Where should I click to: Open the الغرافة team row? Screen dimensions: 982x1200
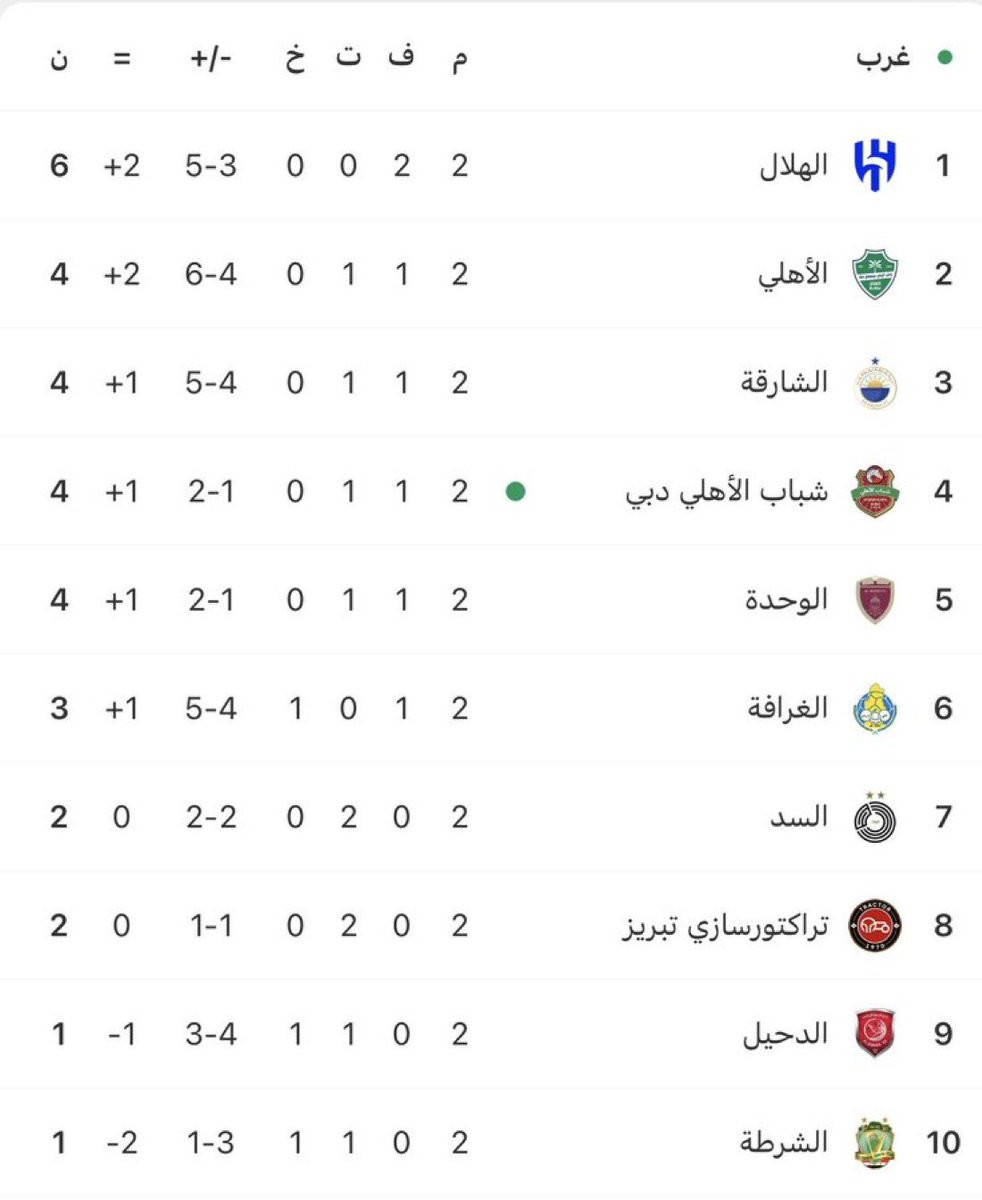(491, 709)
